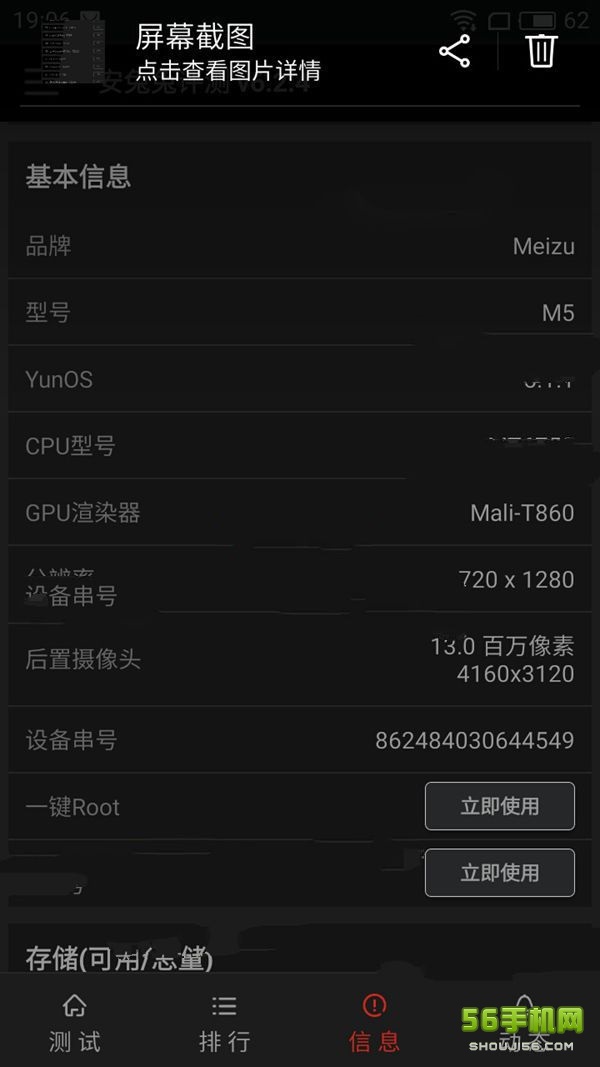
Task: Switch to the 测试 tab
Action: [x=75, y=1024]
